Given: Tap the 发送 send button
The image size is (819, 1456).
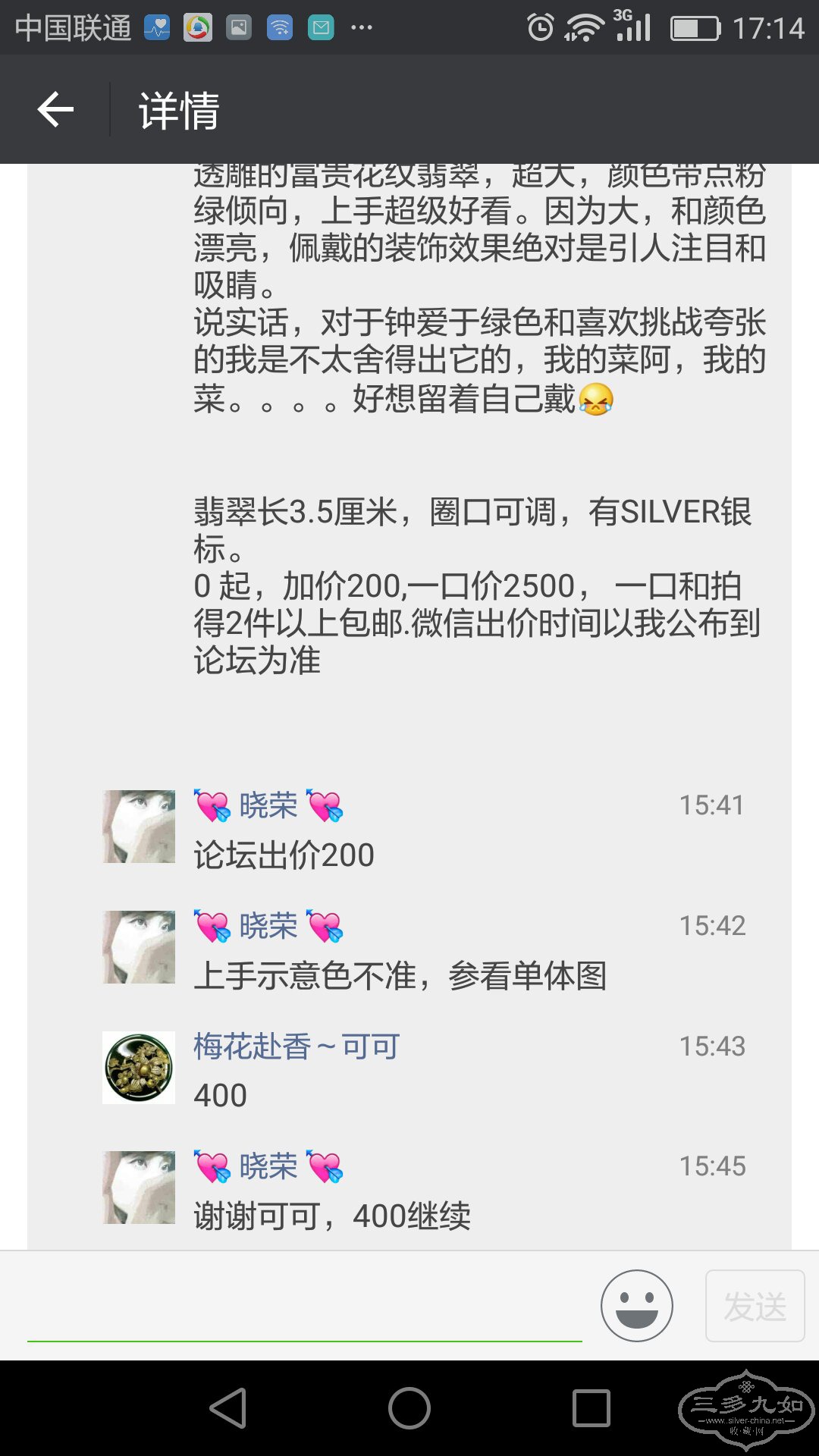Looking at the screenshot, I should tap(755, 1306).
